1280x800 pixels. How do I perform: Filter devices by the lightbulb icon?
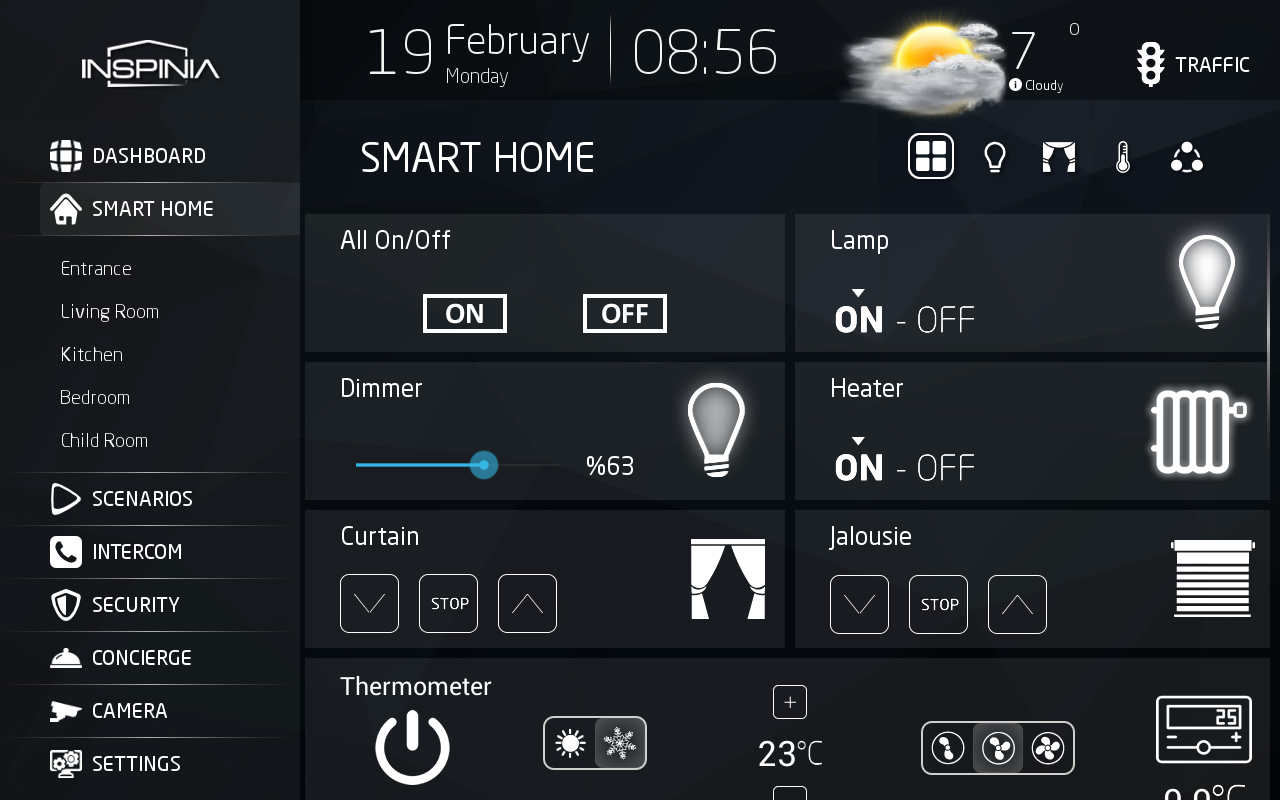(x=994, y=157)
